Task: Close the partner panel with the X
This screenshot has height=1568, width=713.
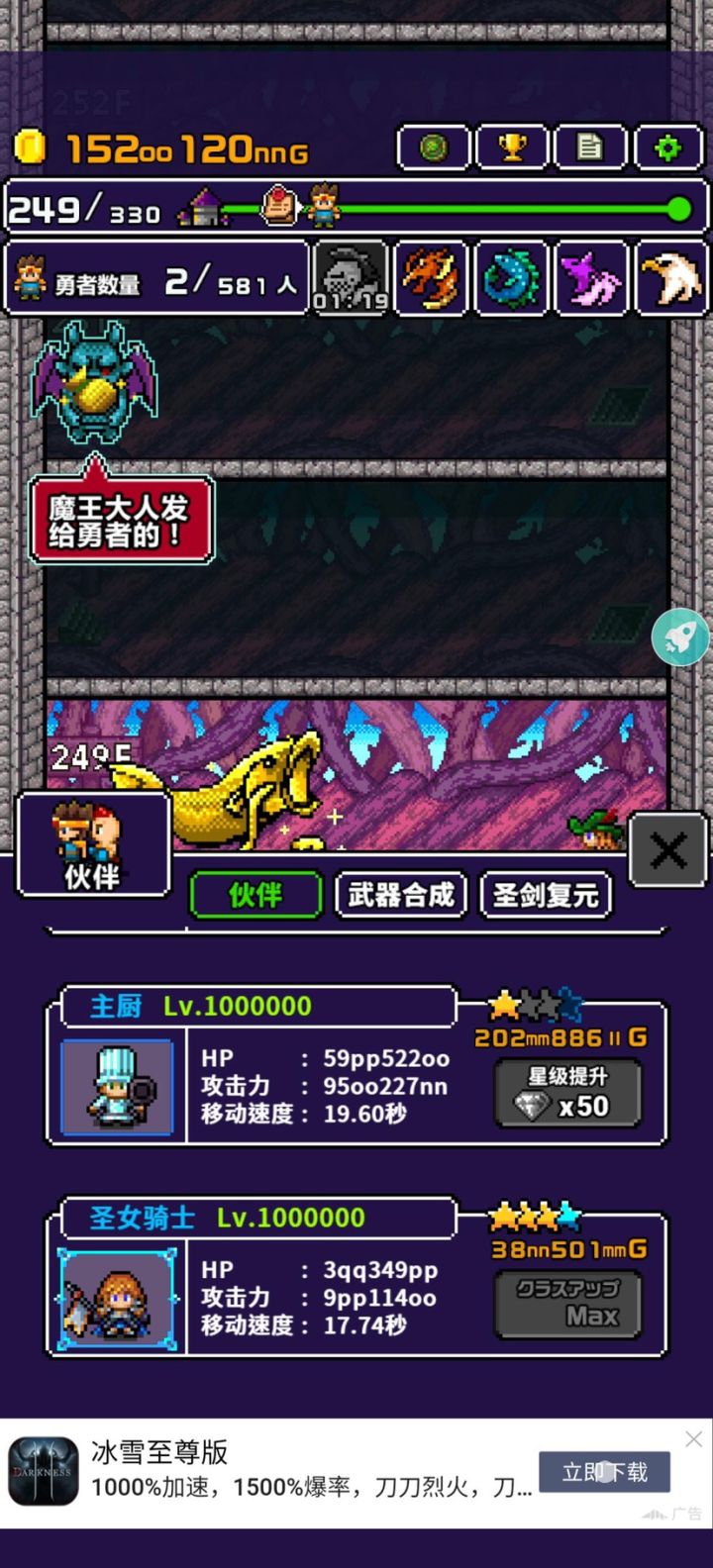Action: (x=669, y=849)
